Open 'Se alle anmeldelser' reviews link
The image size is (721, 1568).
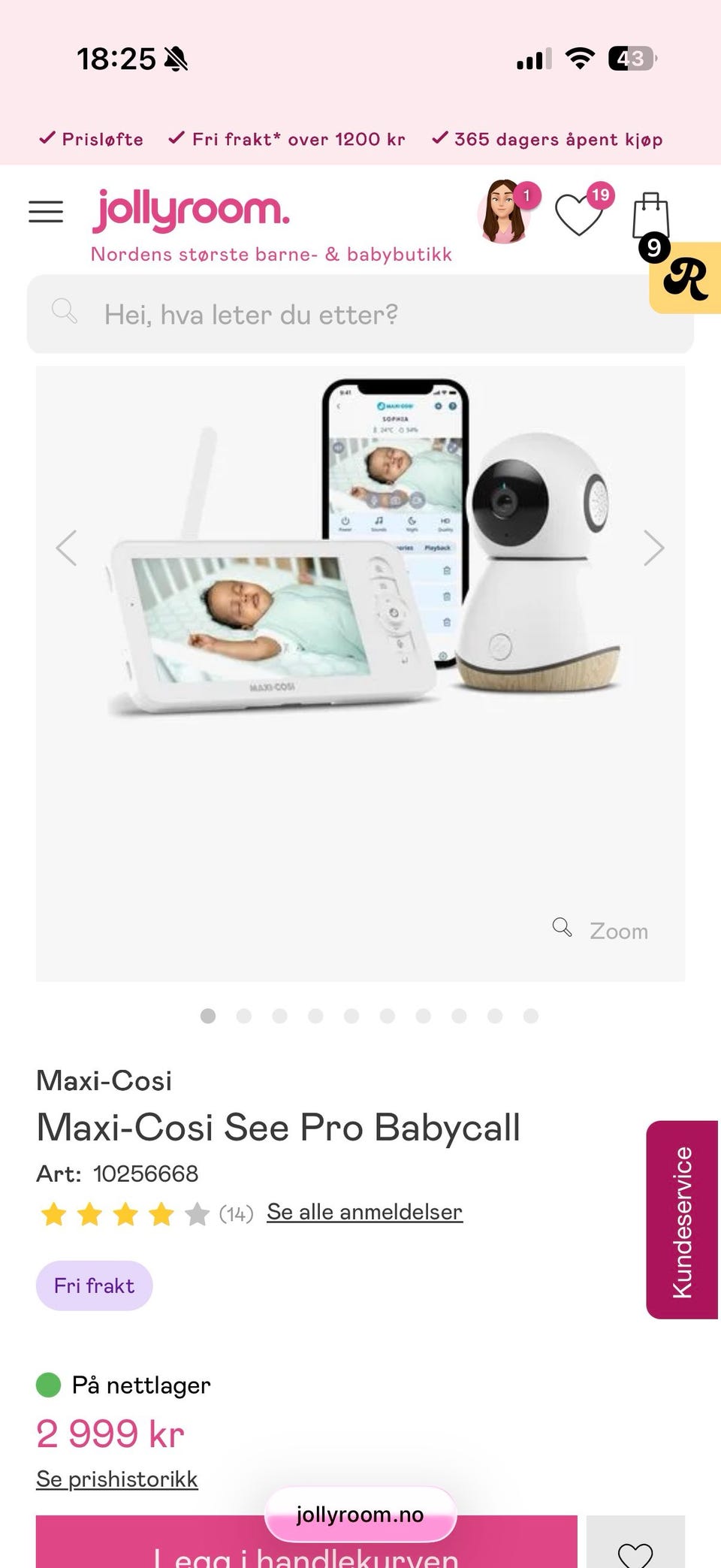(x=364, y=1212)
